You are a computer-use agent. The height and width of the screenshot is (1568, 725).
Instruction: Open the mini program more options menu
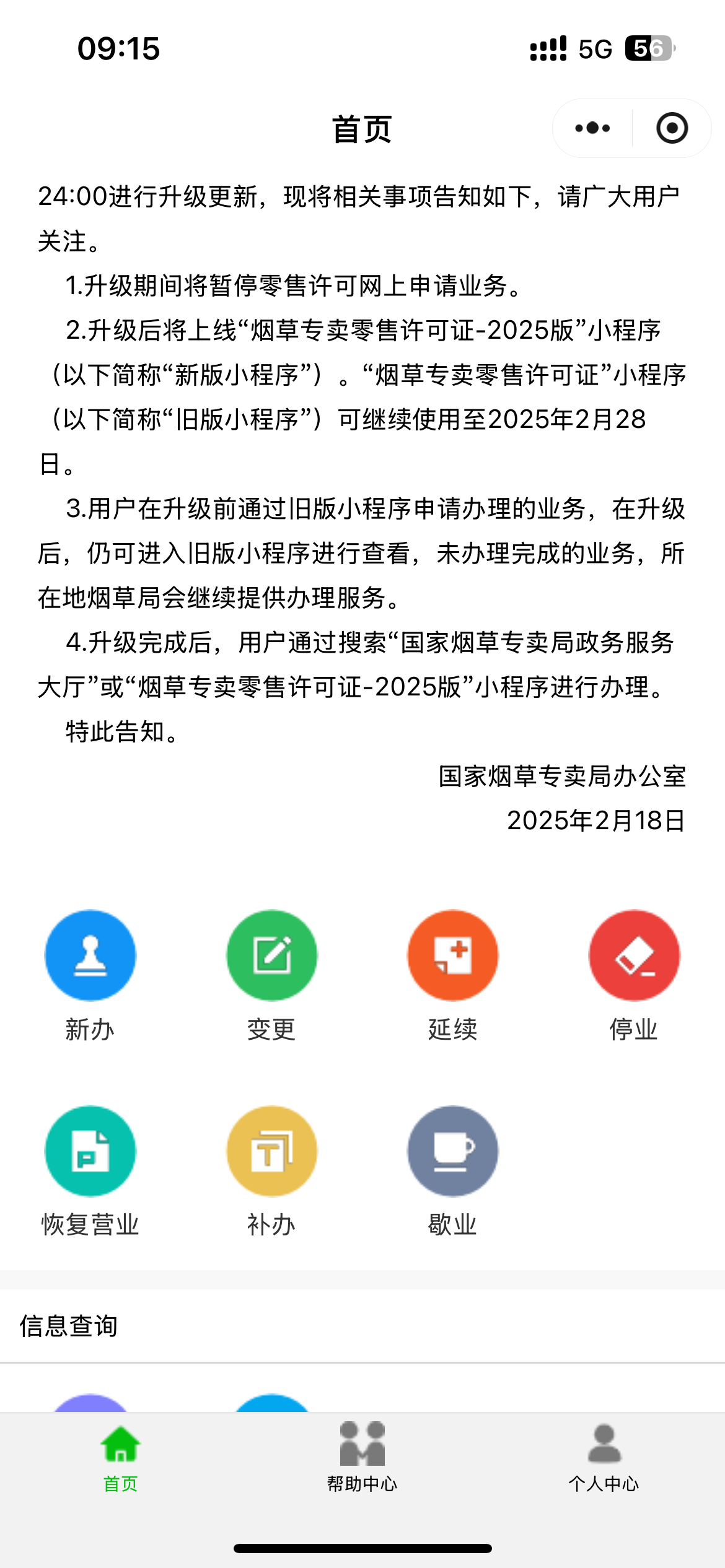point(592,128)
